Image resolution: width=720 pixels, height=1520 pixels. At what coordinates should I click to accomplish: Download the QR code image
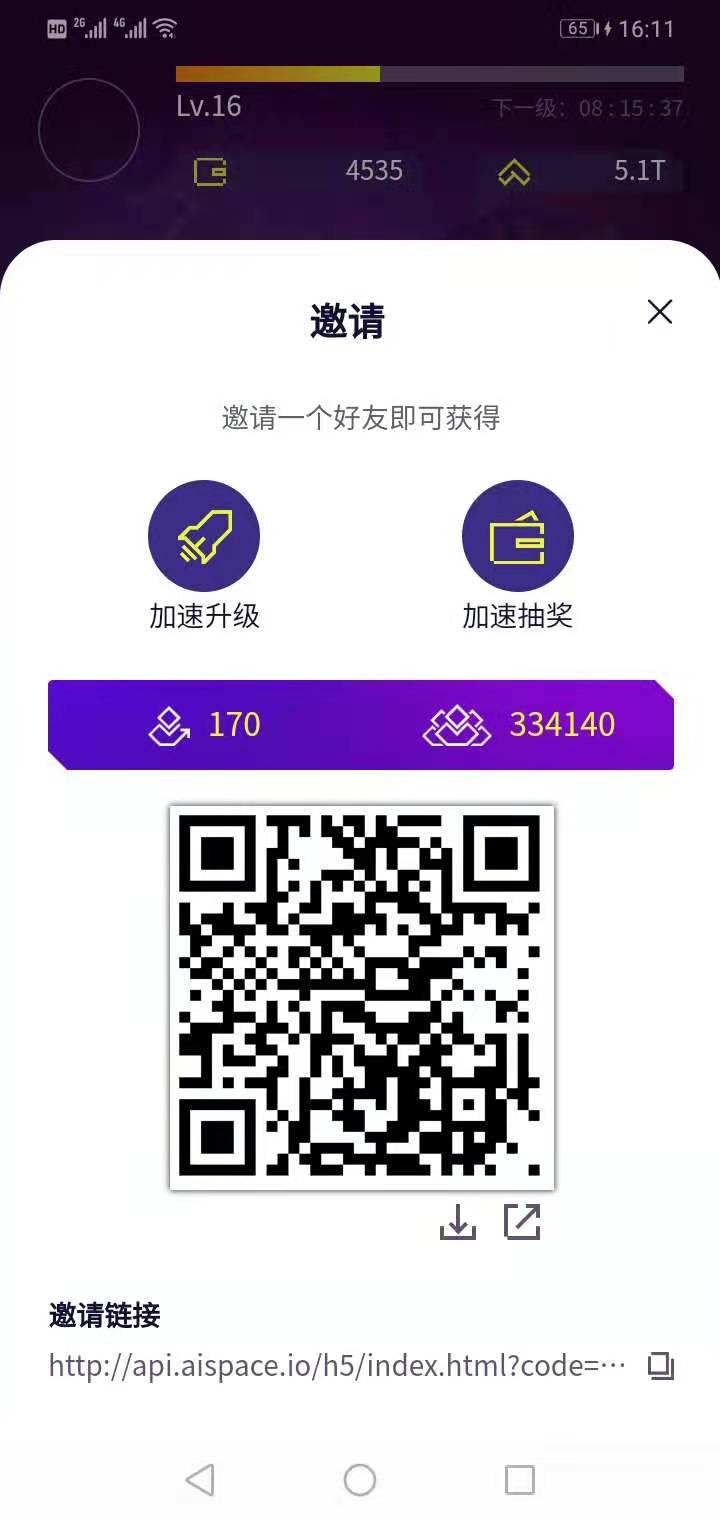pos(458,1221)
